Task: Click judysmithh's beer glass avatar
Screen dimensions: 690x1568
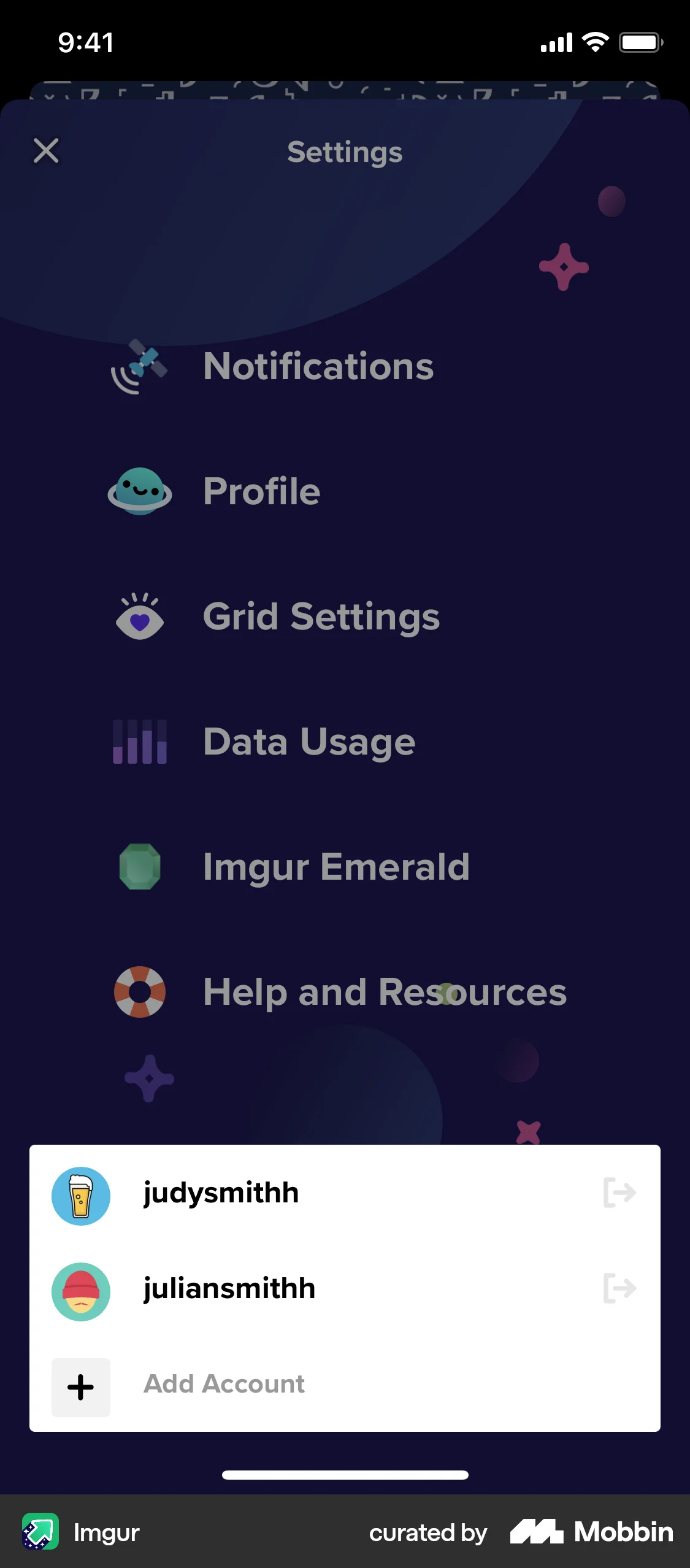Action: click(80, 1195)
